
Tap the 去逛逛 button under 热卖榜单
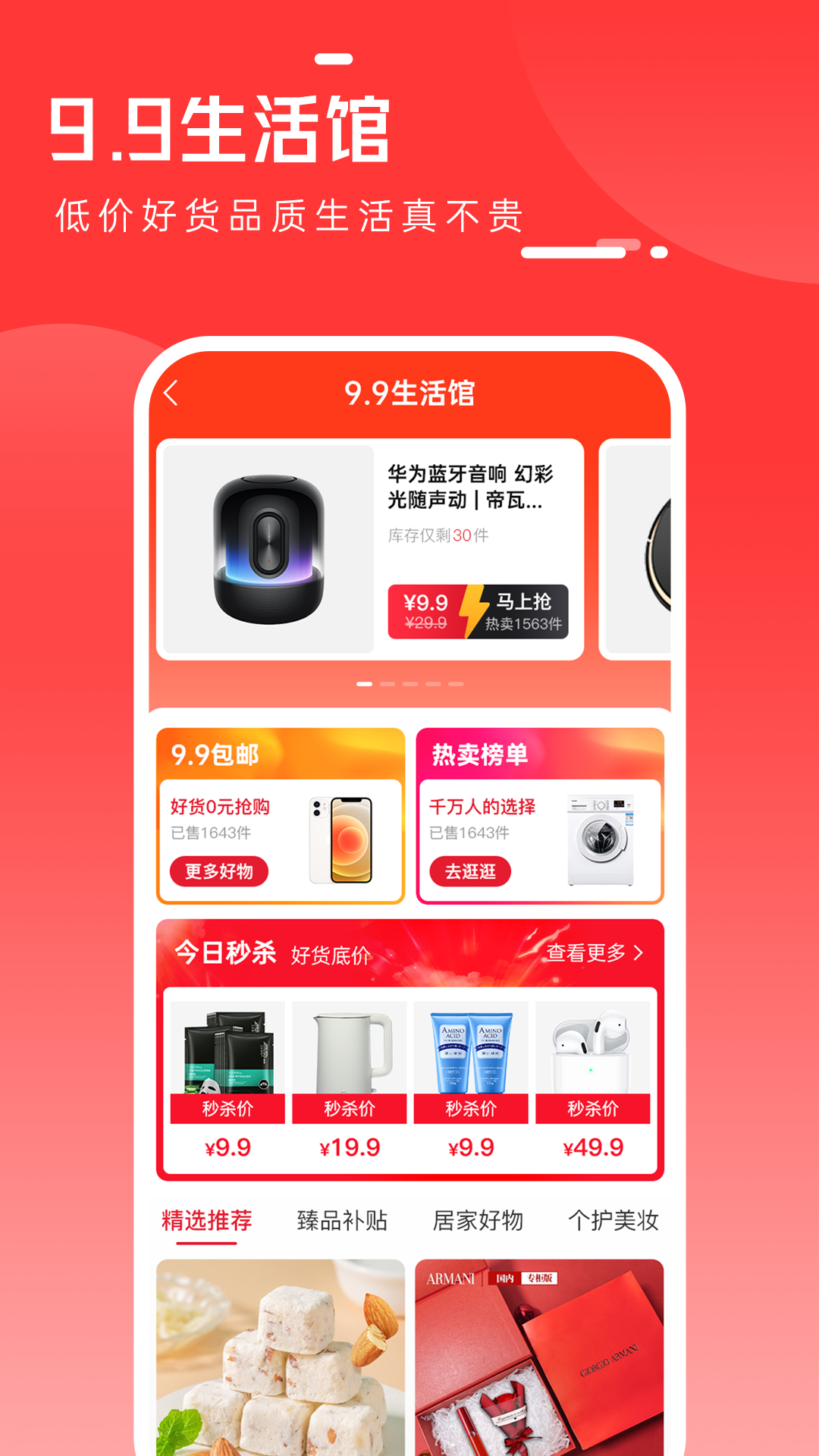coord(471,871)
